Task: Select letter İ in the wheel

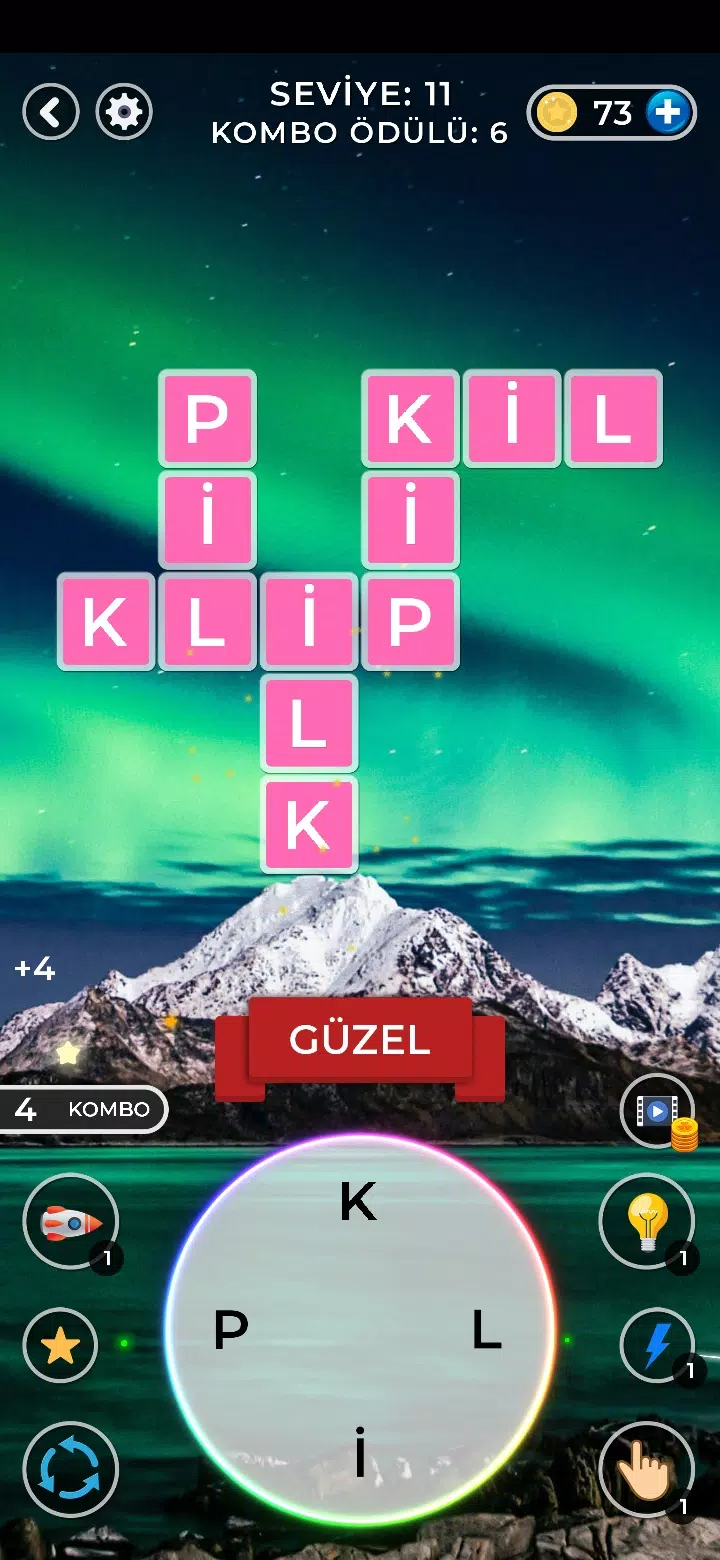Action: pyautogui.click(x=359, y=1455)
